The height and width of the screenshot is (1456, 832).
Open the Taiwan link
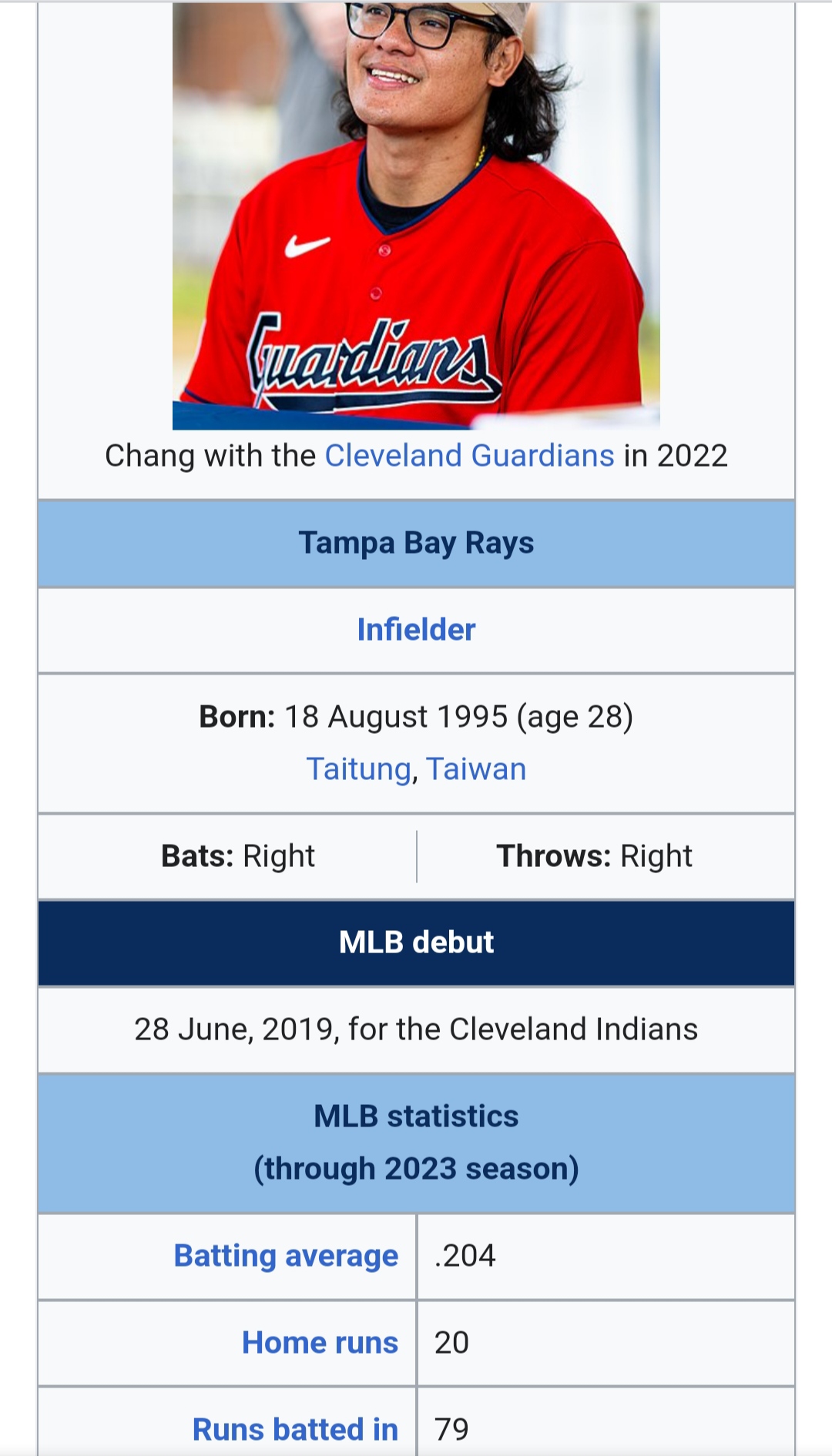(x=476, y=769)
